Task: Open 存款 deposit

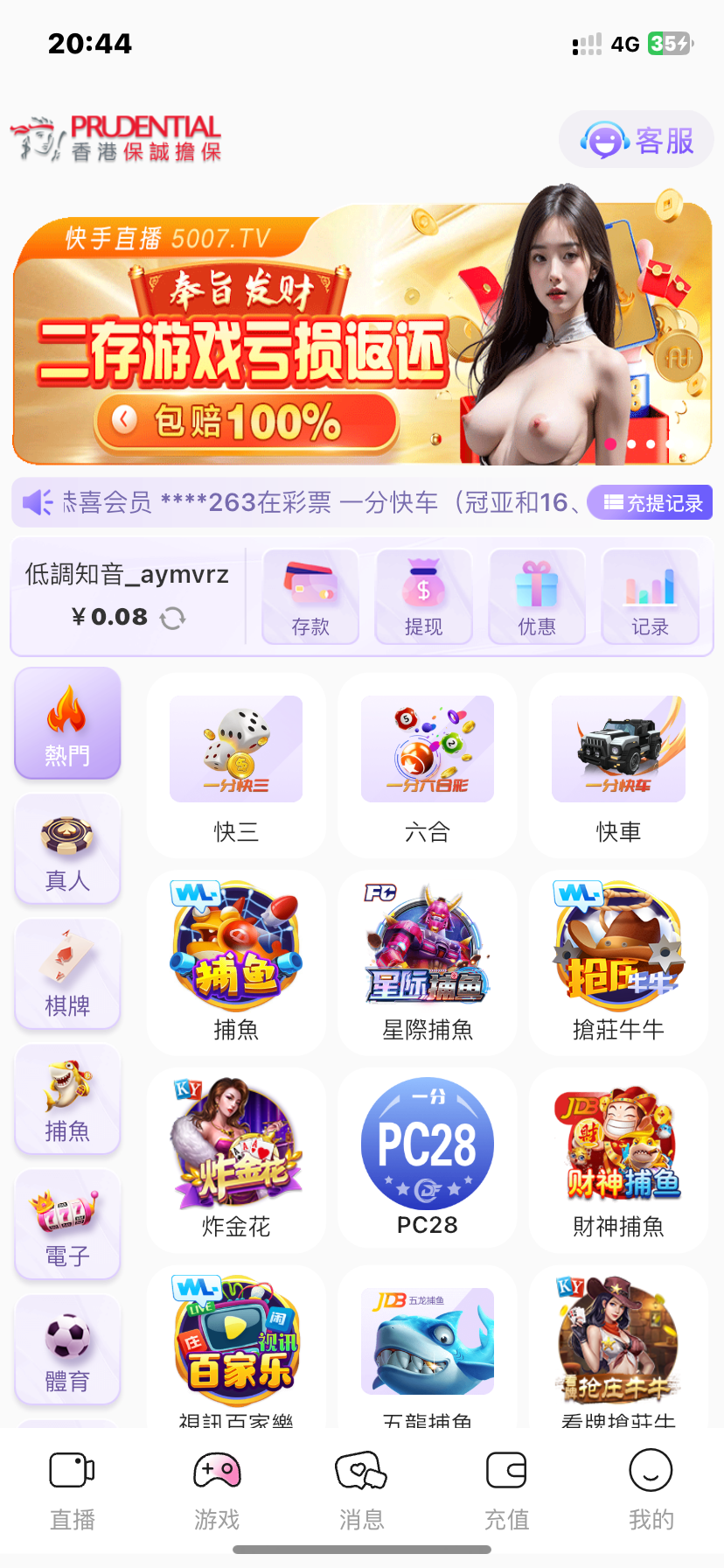Action: click(x=310, y=597)
